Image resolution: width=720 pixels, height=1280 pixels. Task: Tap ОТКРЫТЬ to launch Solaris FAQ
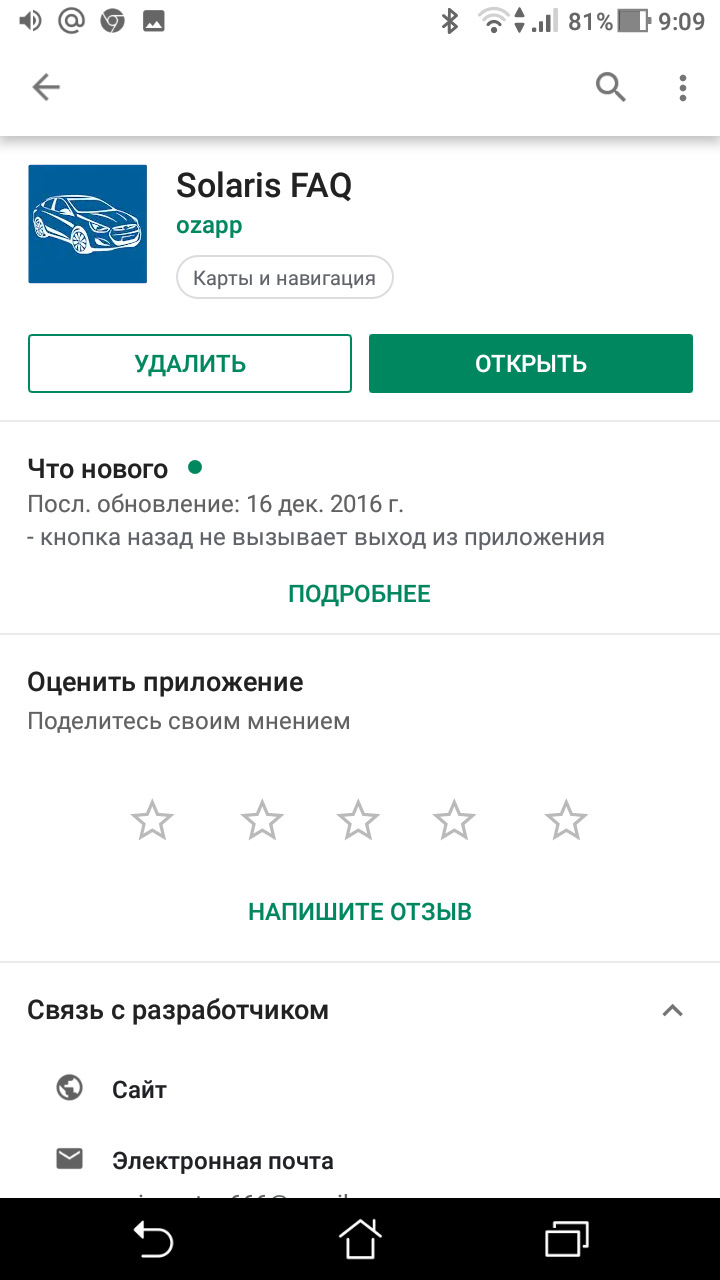[x=531, y=363]
